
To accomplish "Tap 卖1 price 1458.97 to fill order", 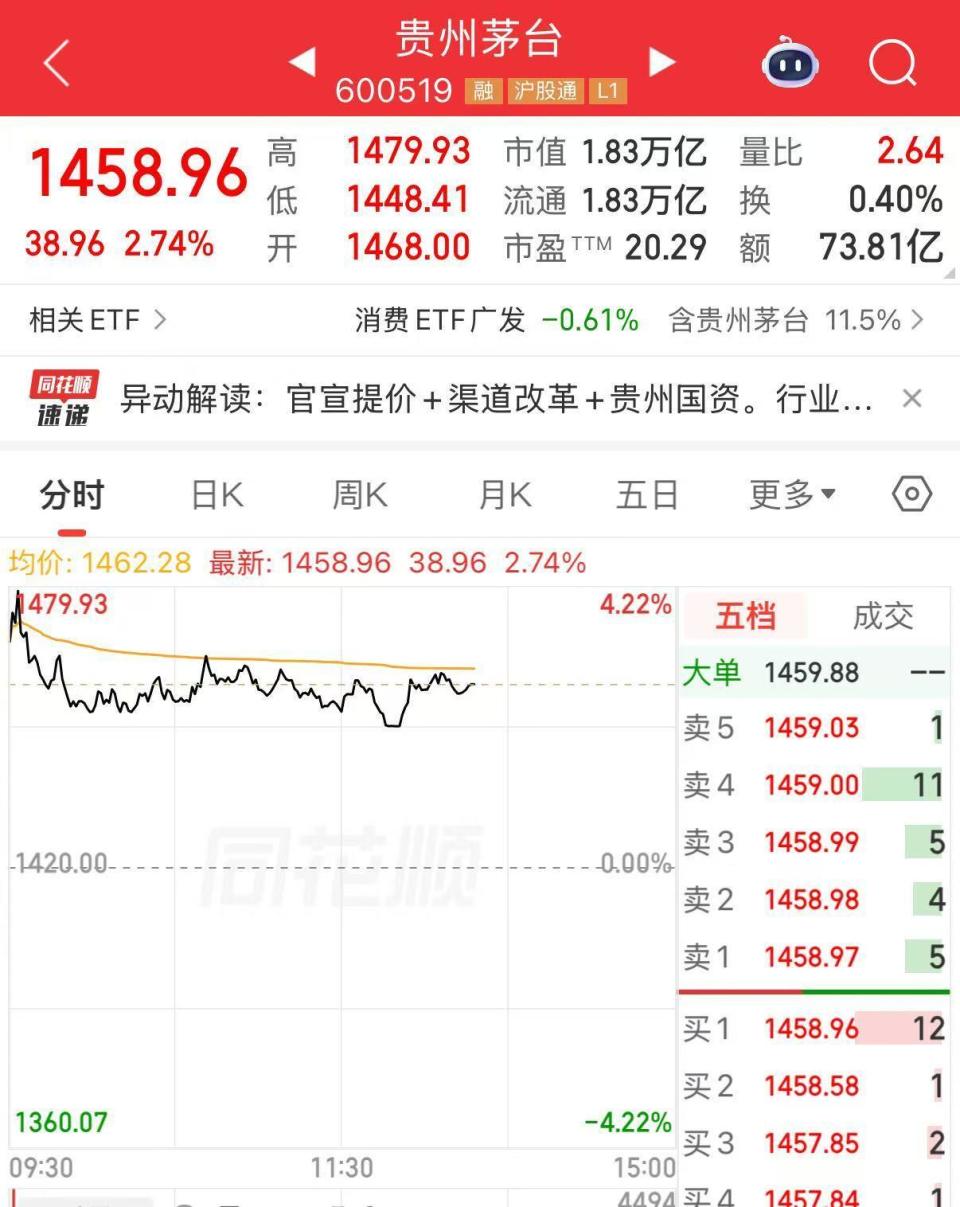I will [x=812, y=957].
